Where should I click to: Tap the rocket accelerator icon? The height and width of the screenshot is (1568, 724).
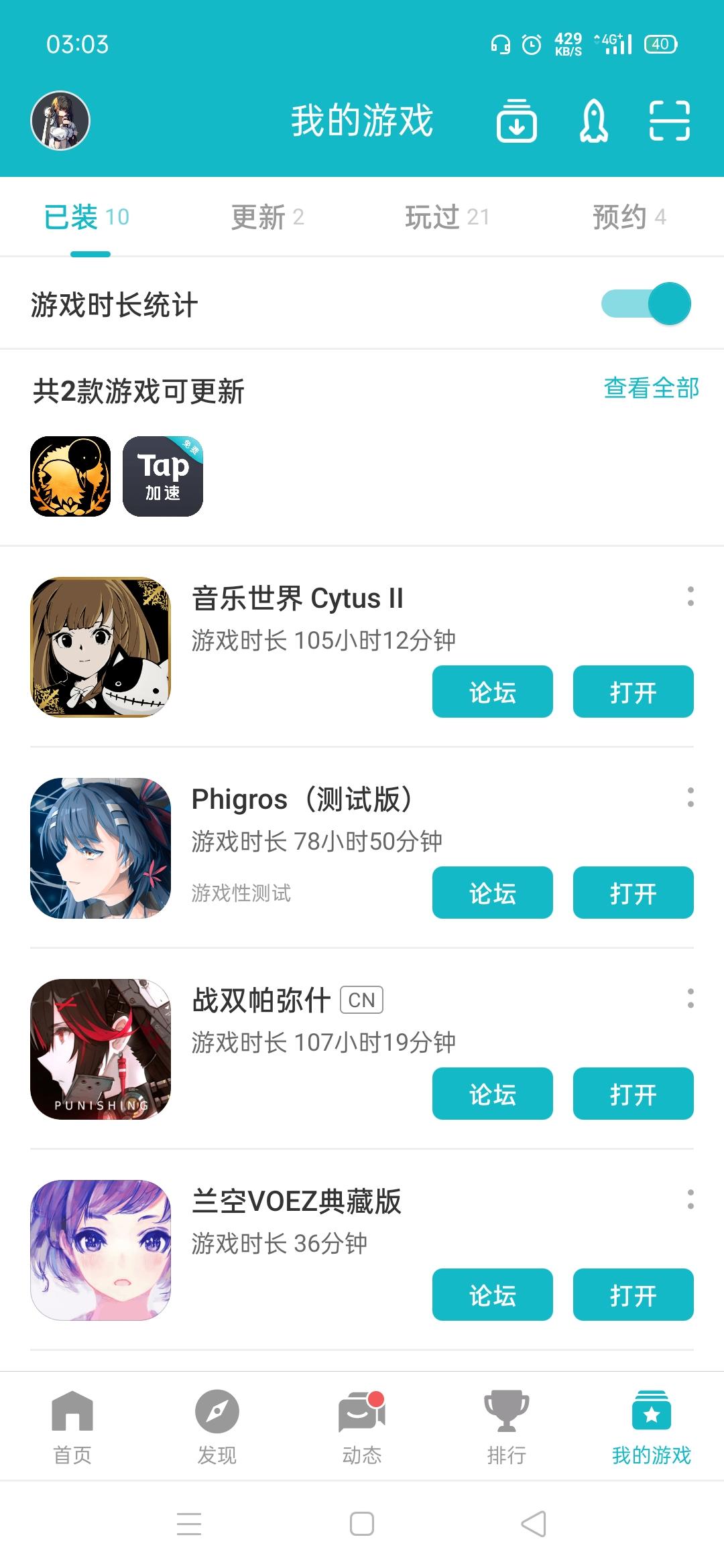pos(593,121)
